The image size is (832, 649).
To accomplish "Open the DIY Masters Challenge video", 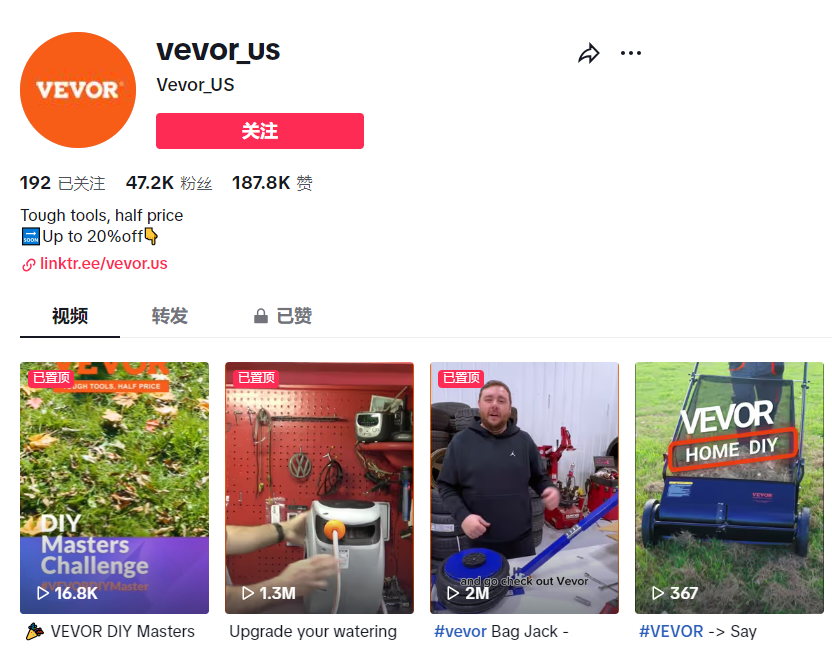I will (x=114, y=488).
